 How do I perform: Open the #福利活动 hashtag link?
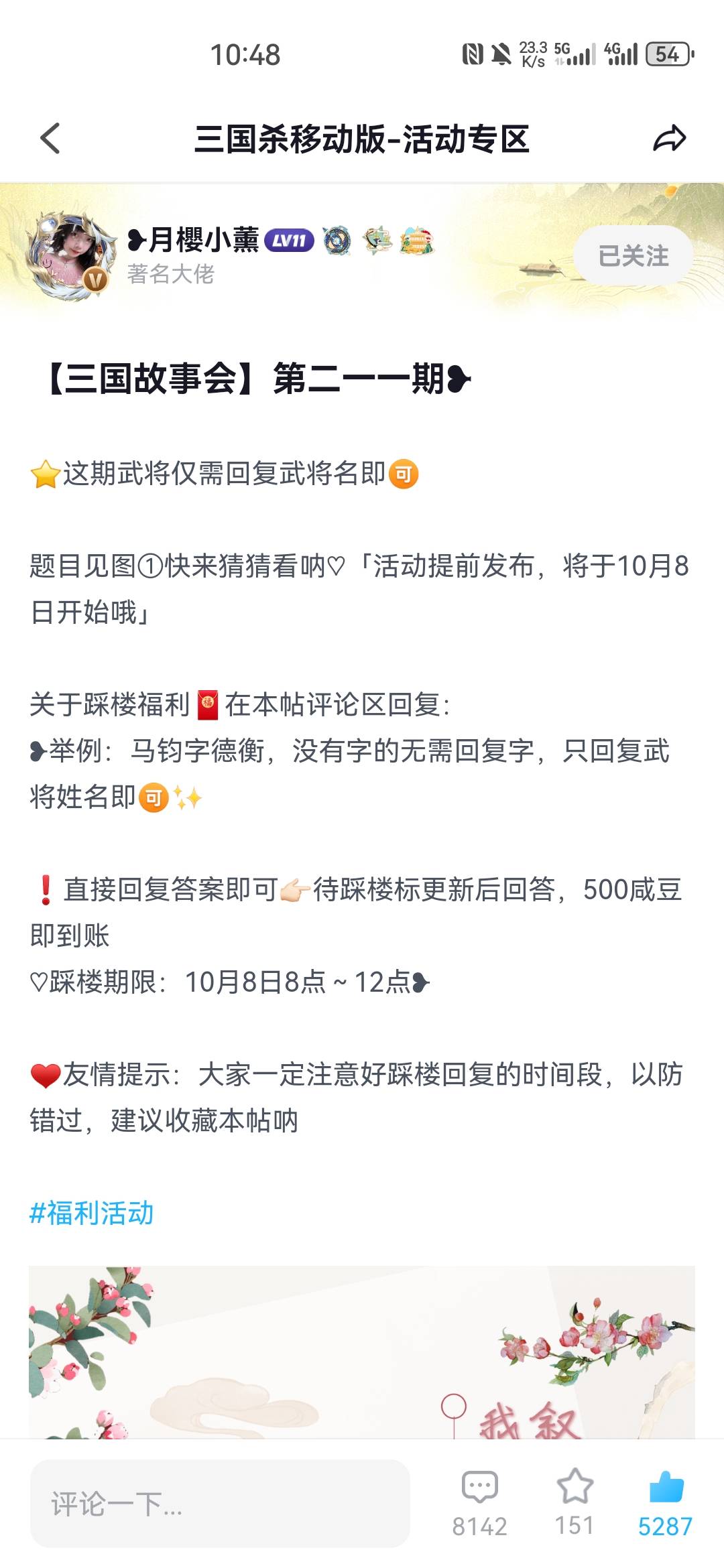[92, 1213]
